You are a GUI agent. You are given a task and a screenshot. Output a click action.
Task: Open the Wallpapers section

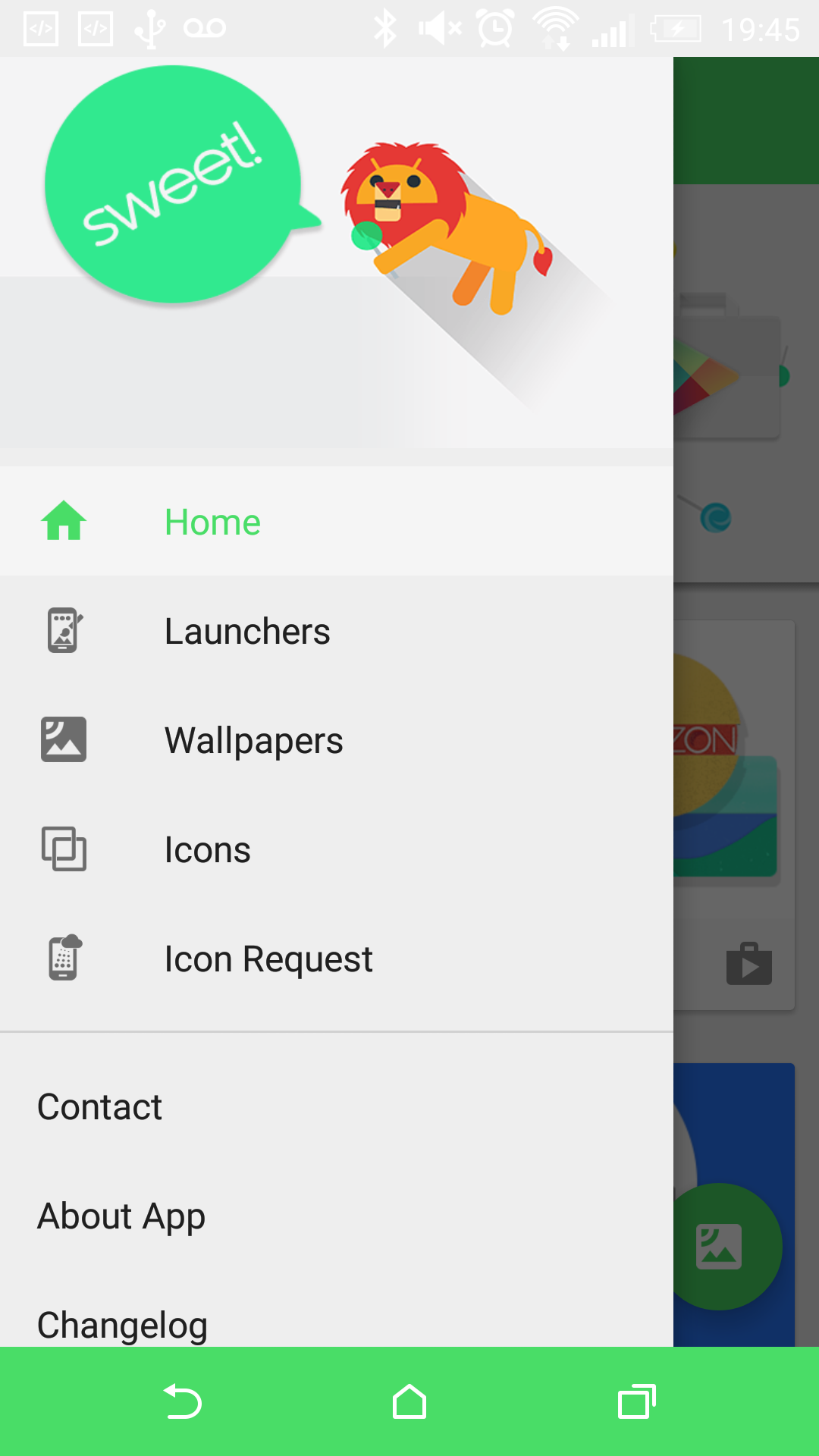(x=253, y=739)
